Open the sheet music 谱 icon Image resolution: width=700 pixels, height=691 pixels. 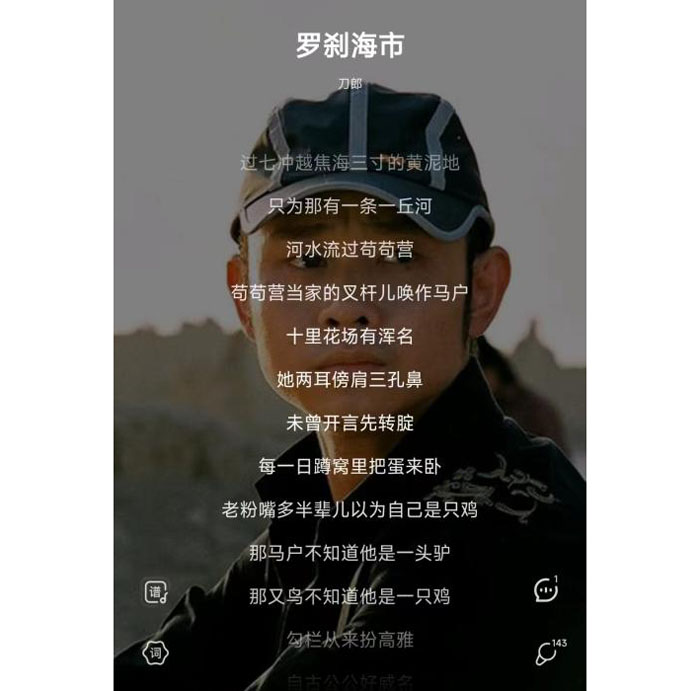point(155,591)
